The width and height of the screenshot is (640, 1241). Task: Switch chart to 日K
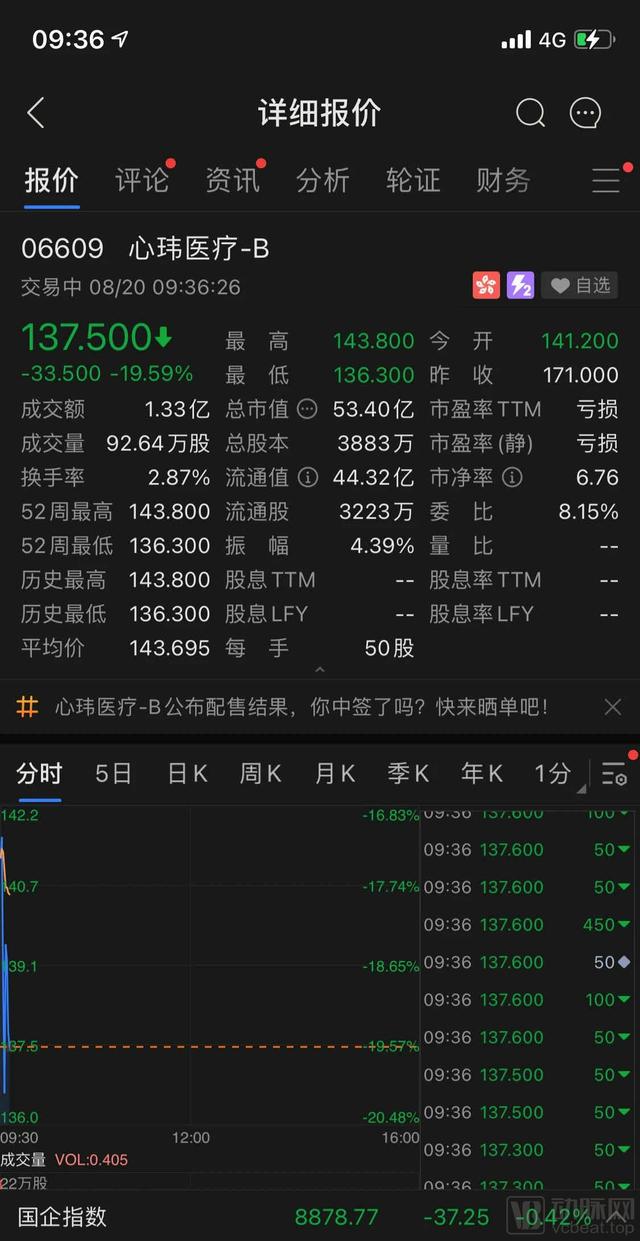click(187, 773)
